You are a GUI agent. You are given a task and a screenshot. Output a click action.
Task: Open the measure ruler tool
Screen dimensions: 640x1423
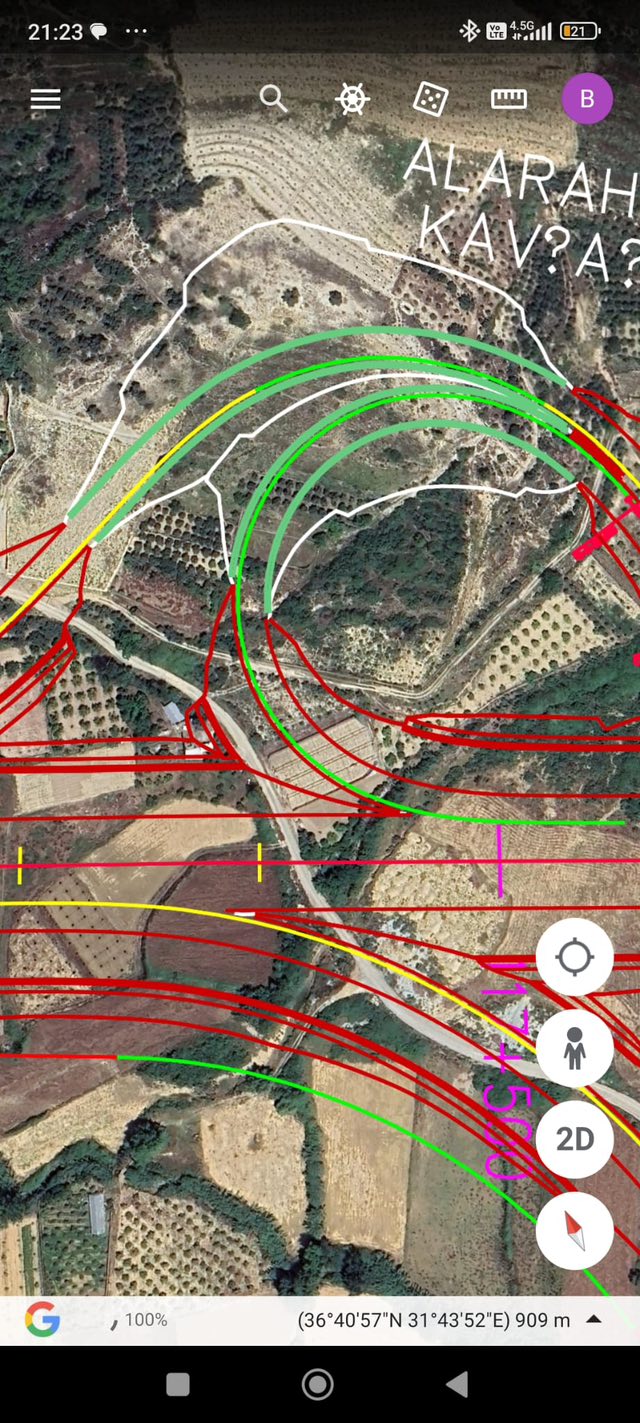coord(509,99)
